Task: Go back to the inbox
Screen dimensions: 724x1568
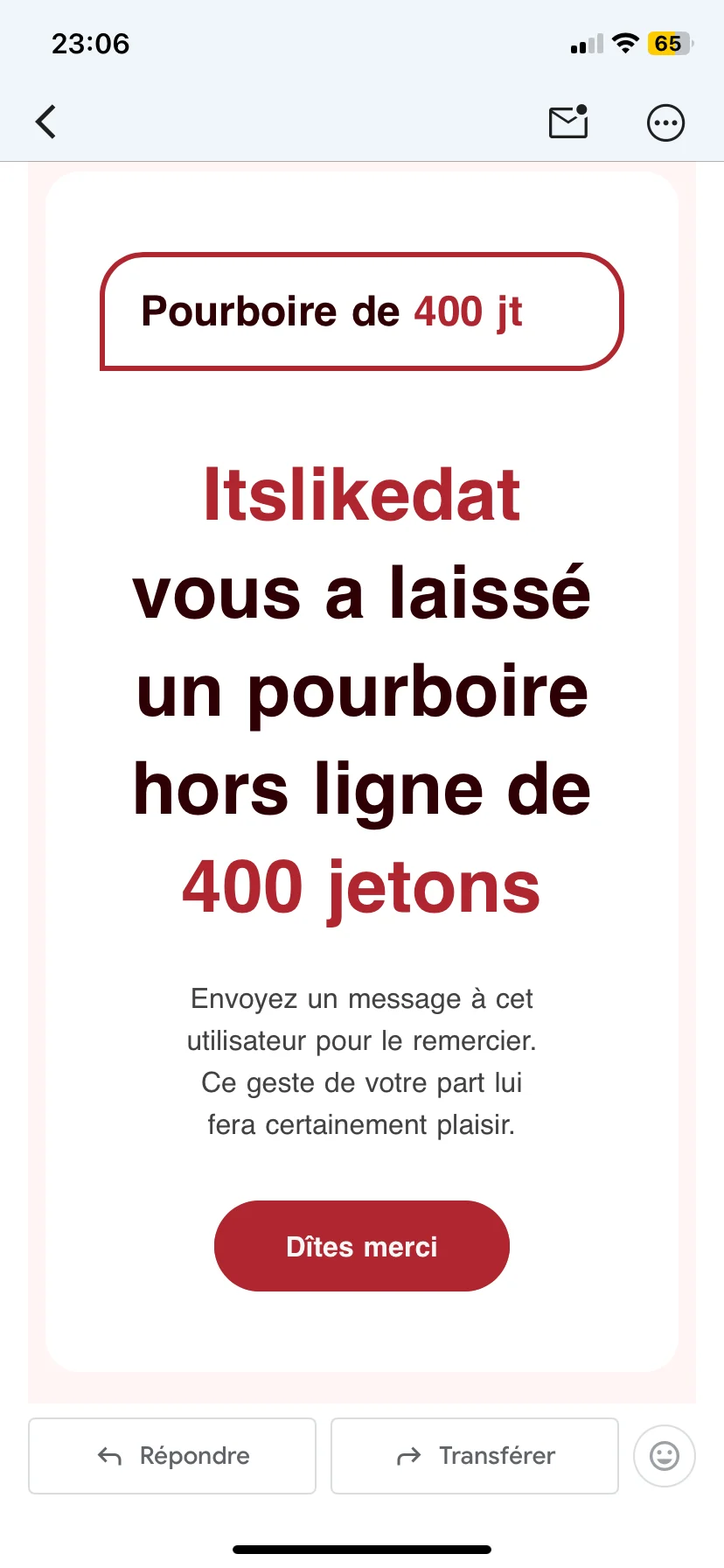Action: [x=45, y=122]
